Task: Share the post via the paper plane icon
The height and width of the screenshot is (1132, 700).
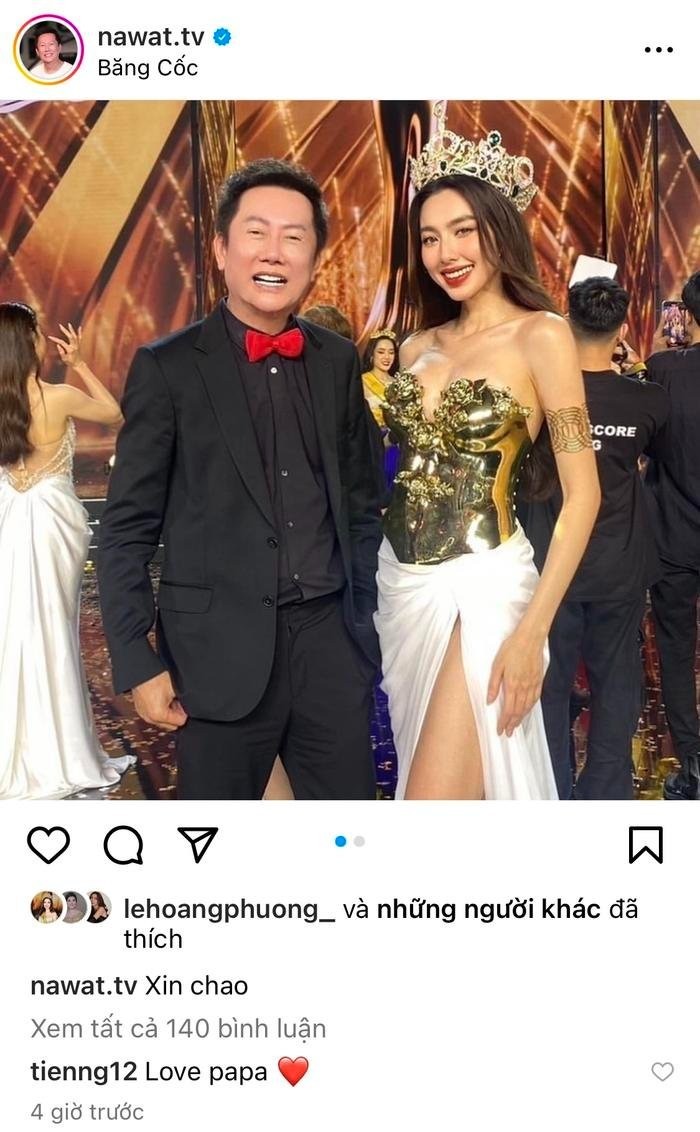Action: click(197, 845)
